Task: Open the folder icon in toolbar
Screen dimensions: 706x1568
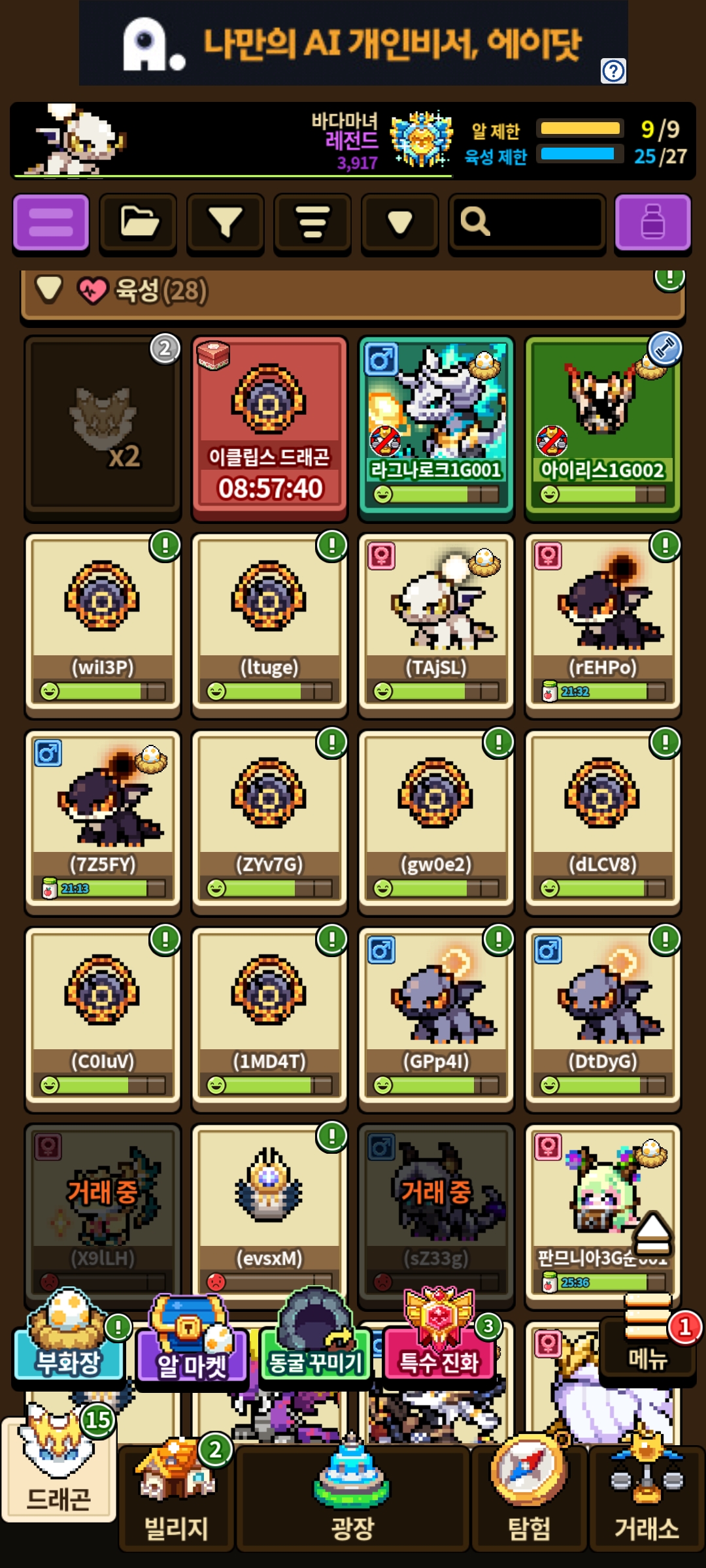Action: [138, 223]
